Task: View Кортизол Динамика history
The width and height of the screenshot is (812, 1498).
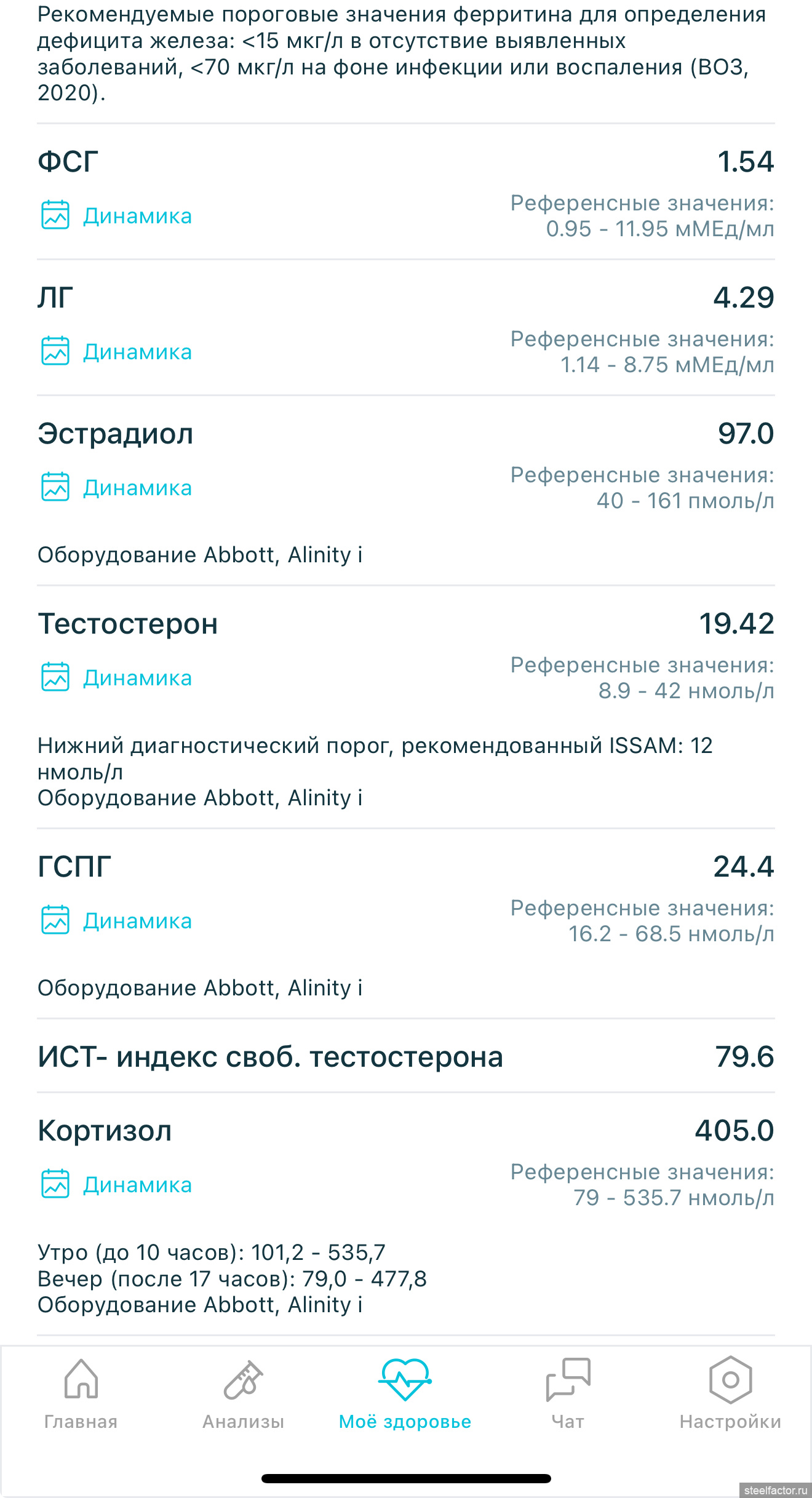Action: [117, 1185]
